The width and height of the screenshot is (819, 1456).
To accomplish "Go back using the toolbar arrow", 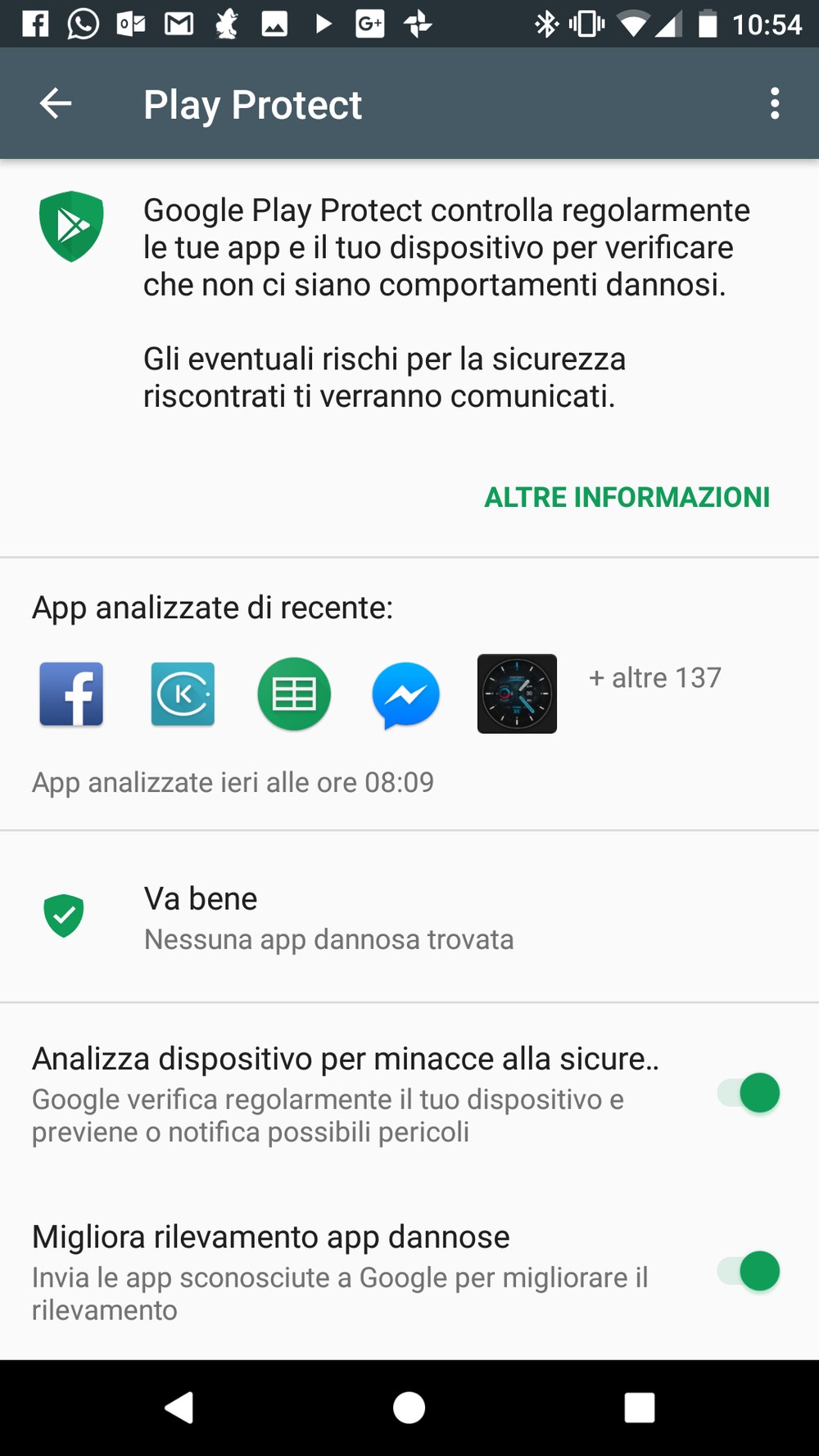I will tap(56, 103).
